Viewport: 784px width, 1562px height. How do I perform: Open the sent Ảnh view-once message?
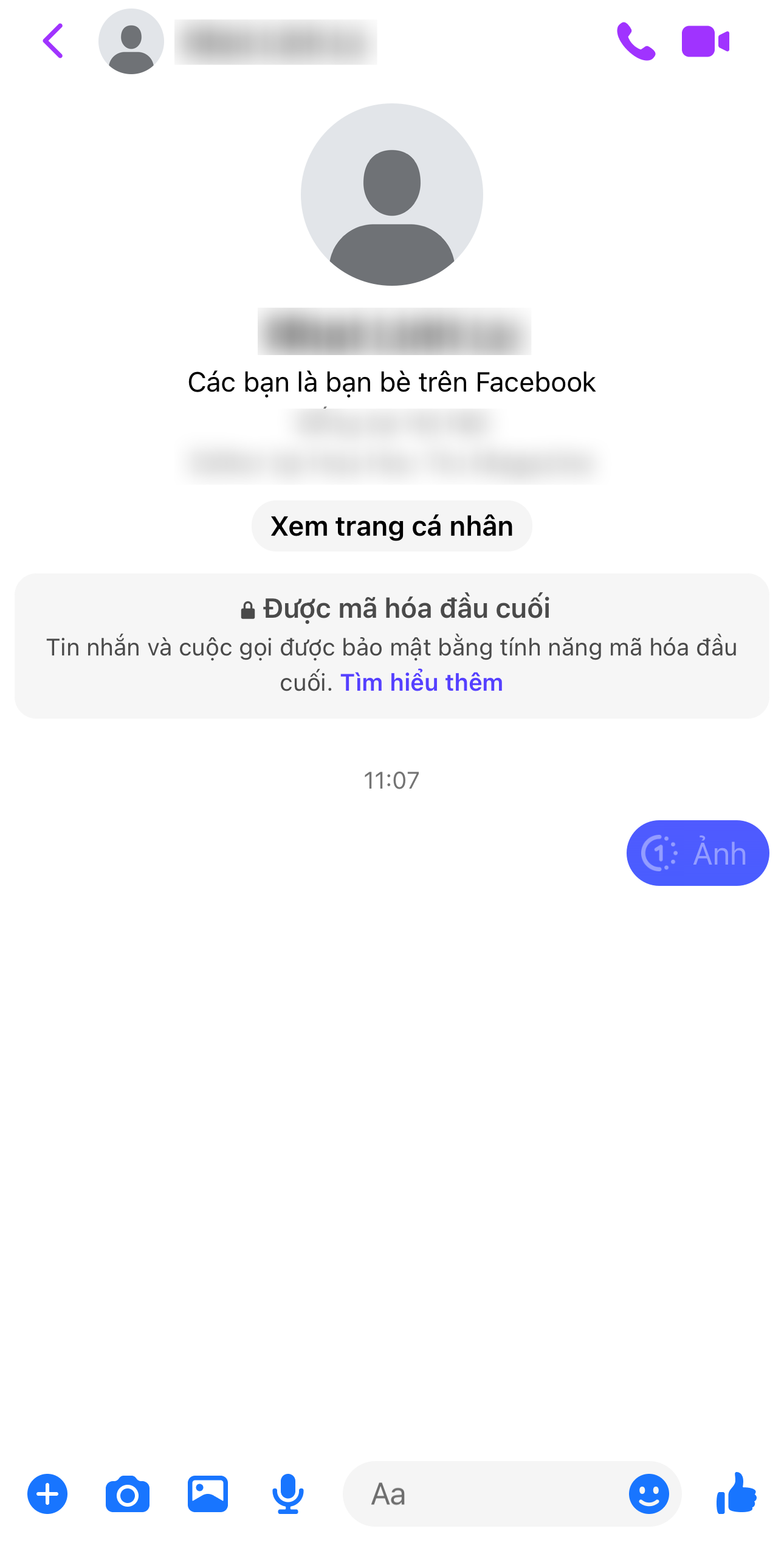tap(697, 852)
